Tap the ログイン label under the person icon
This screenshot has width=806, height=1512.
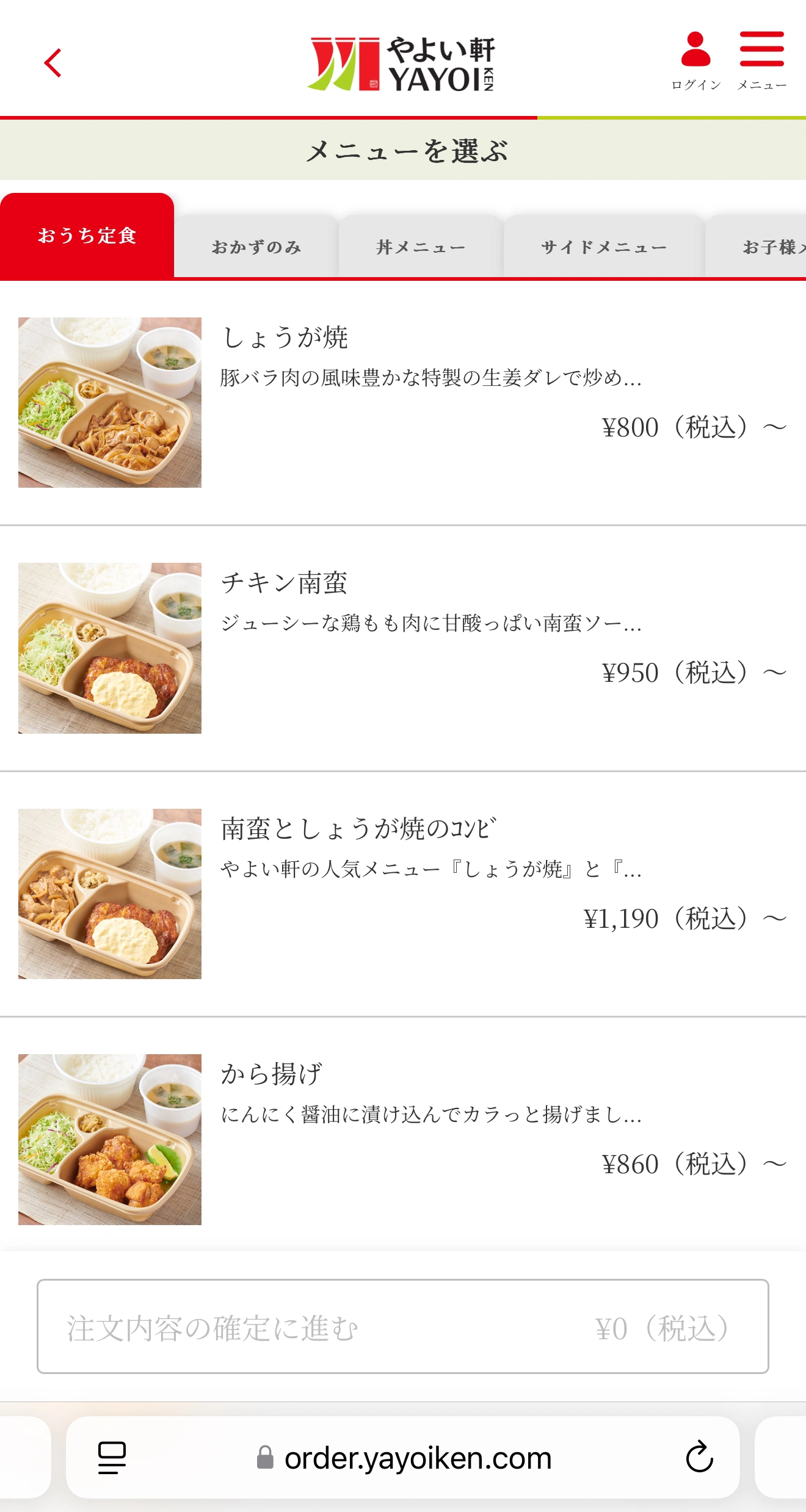(x=695, y=85)
